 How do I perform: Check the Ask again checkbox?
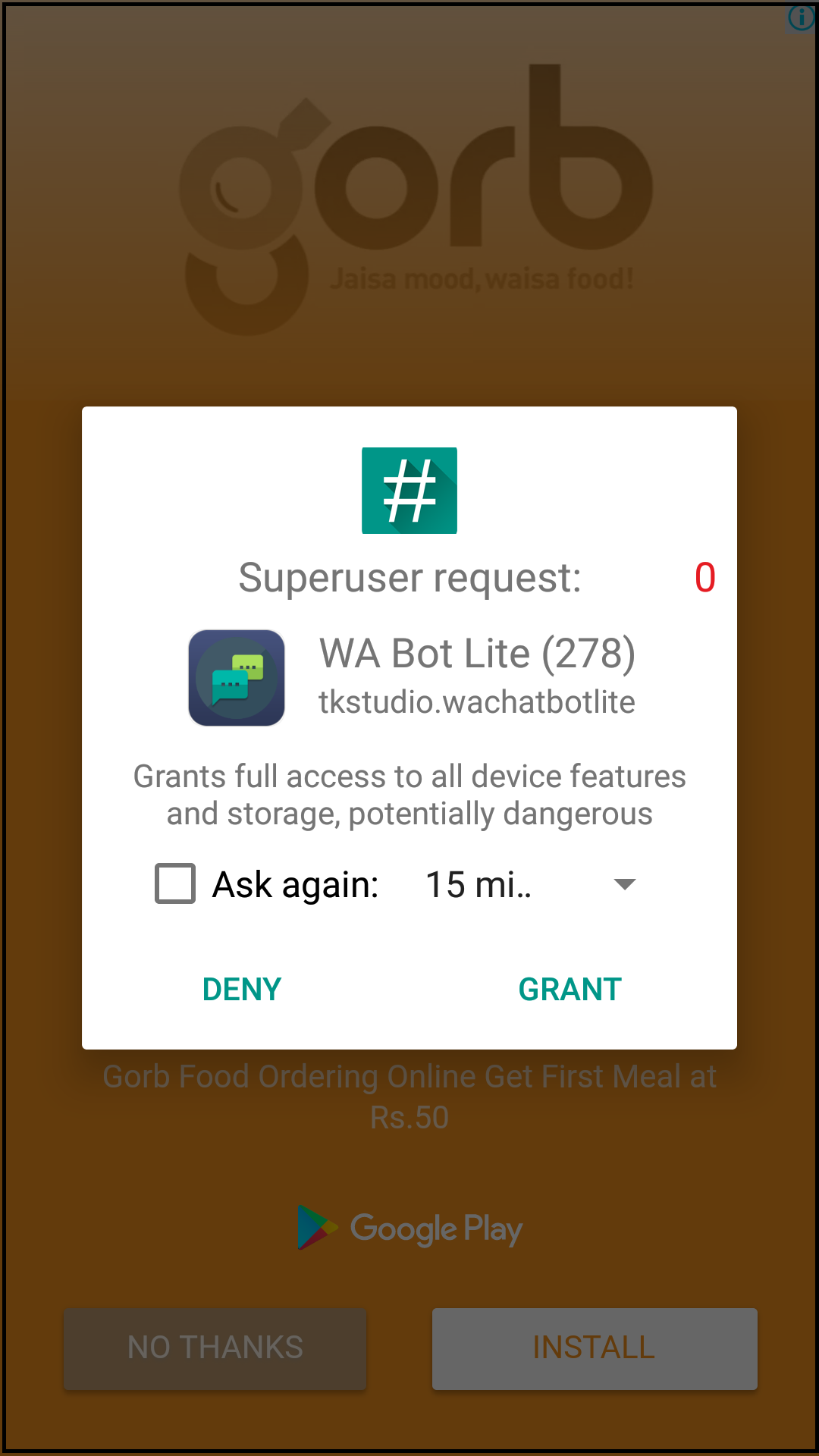click(175, 883)
